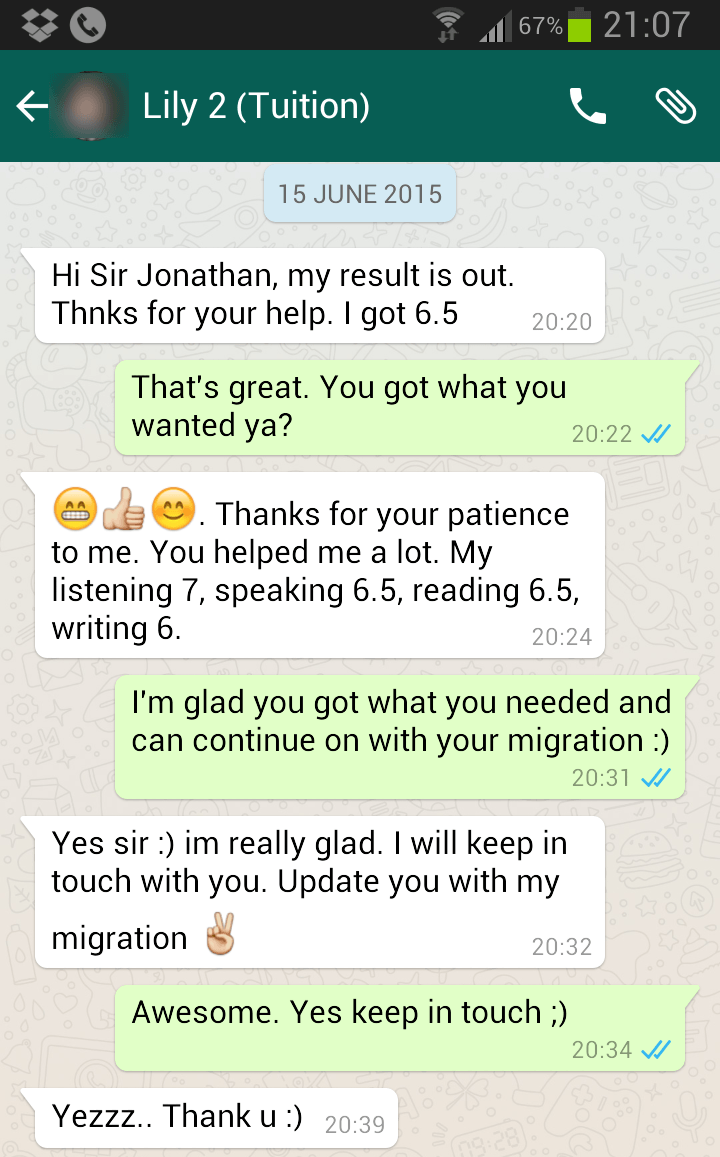
Task: Start a voice call with Lily 2
Action: coord(587,106)
